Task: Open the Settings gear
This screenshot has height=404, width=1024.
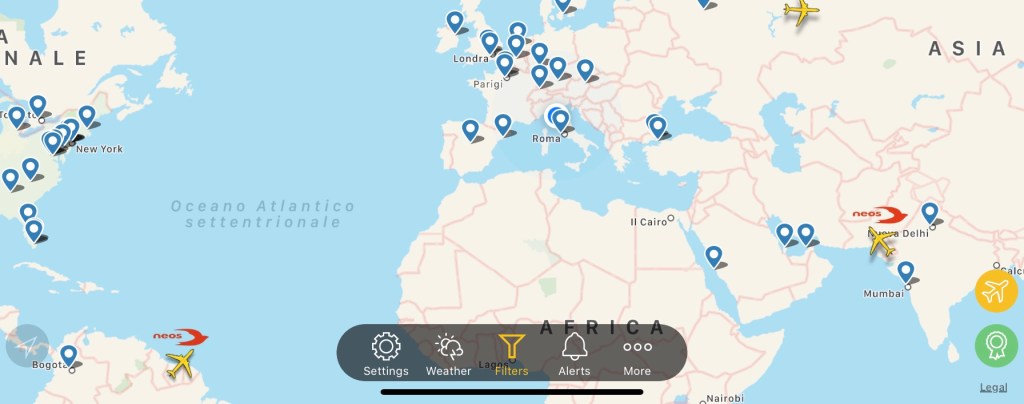Action: [386, 354]
